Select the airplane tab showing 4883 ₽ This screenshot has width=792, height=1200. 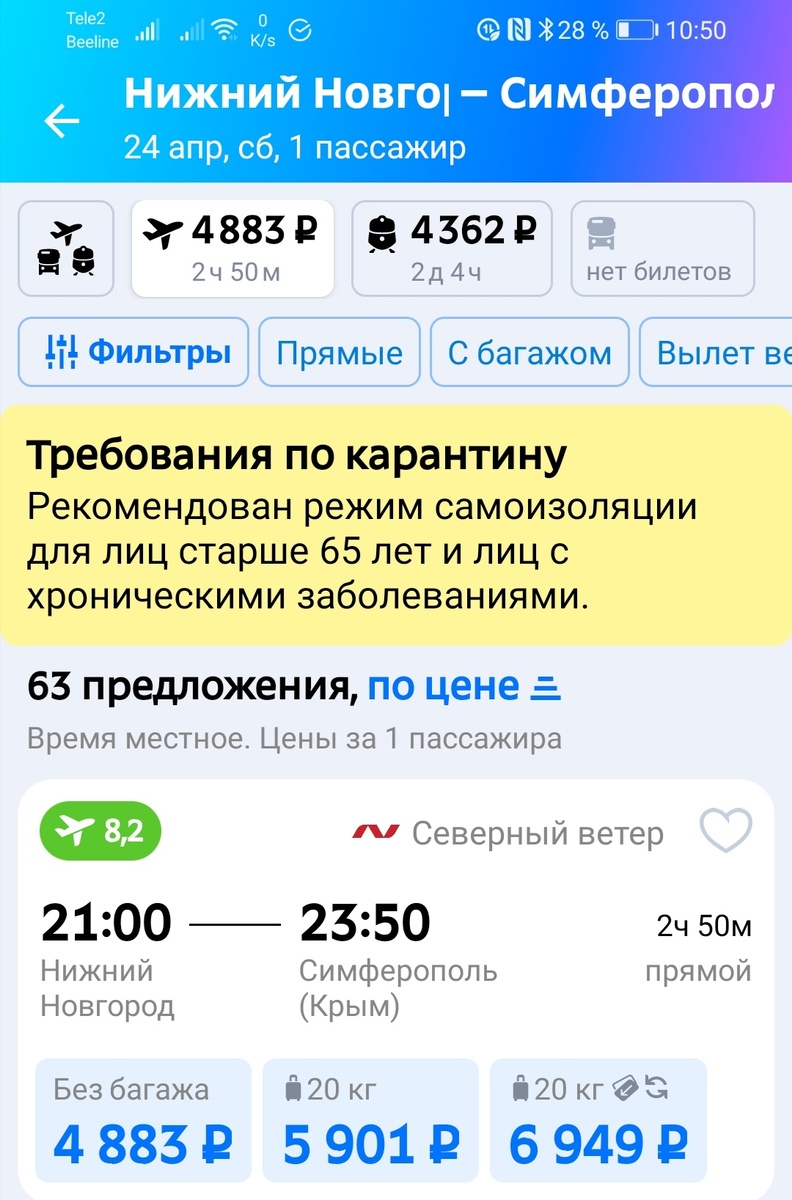point(232,248)
